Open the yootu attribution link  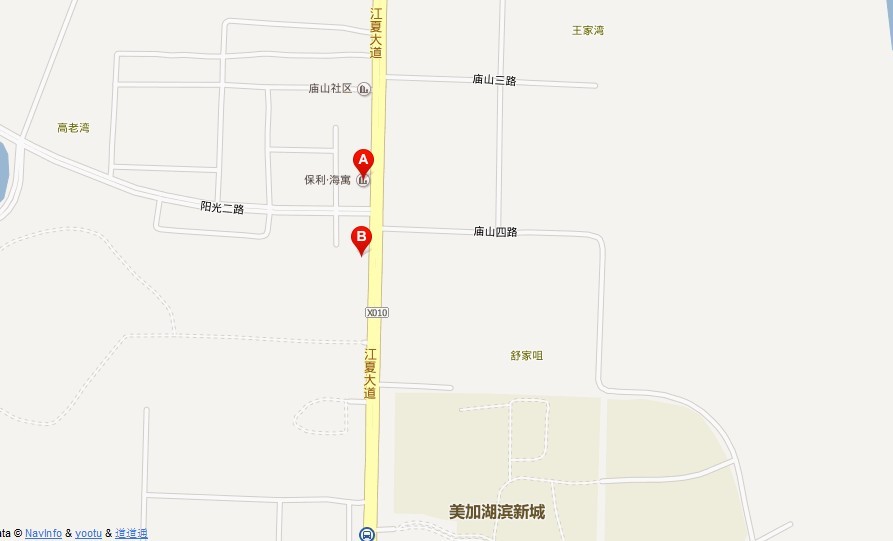[x=88, y=534]
